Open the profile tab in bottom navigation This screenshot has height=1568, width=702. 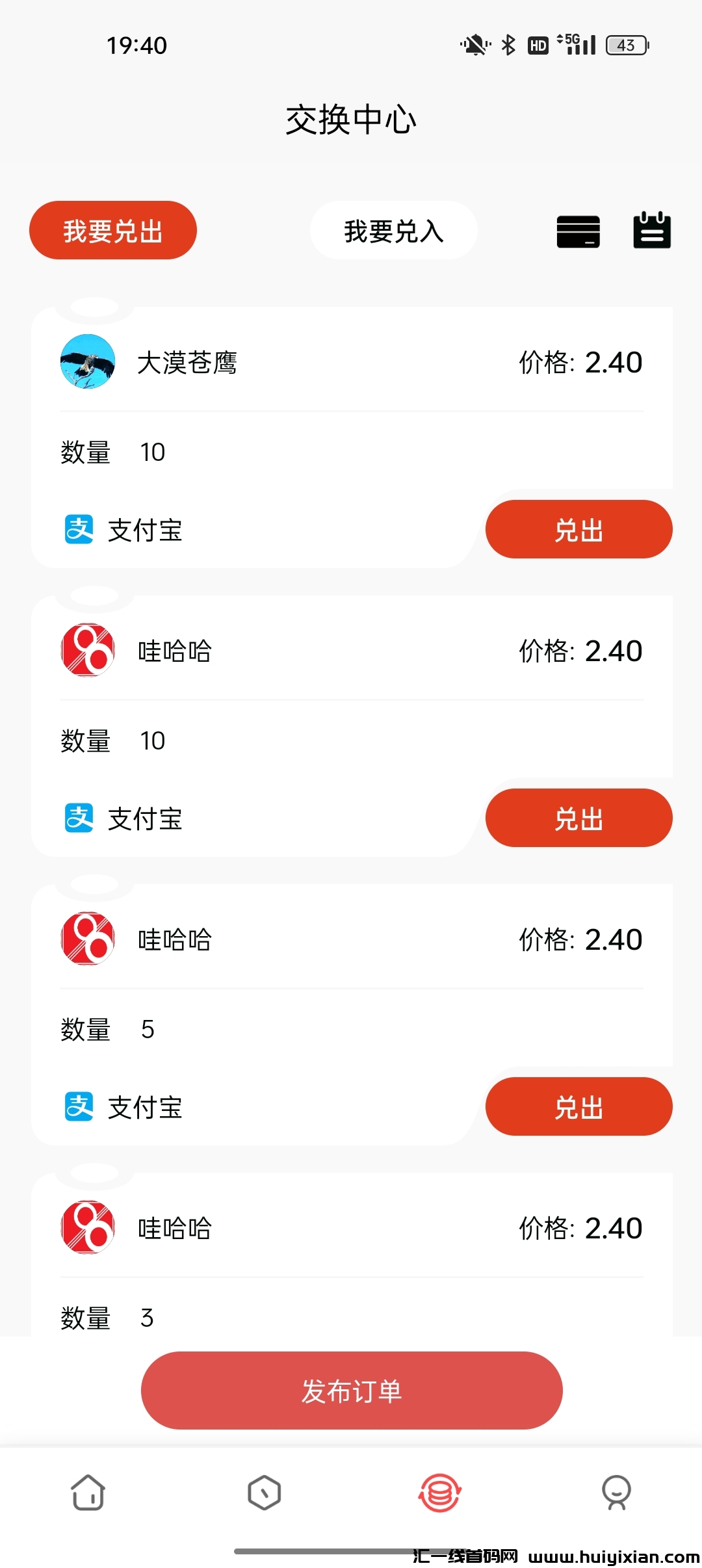(x=616, y=1493)
